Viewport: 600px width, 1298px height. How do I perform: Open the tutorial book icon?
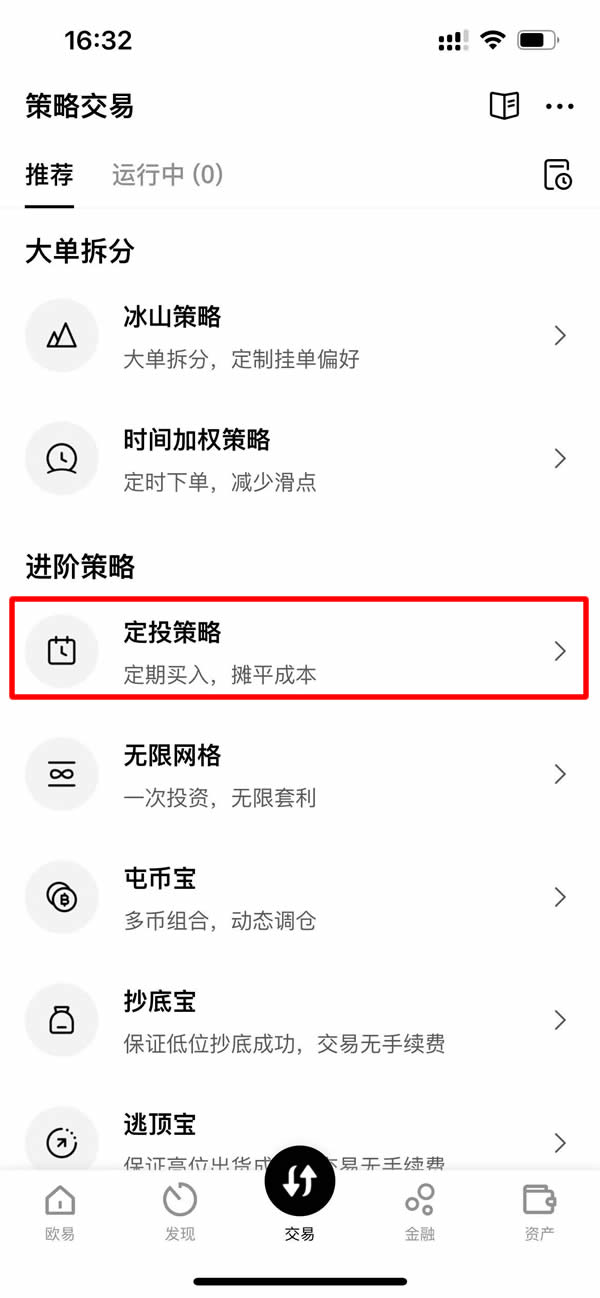(x=504, y=106)
